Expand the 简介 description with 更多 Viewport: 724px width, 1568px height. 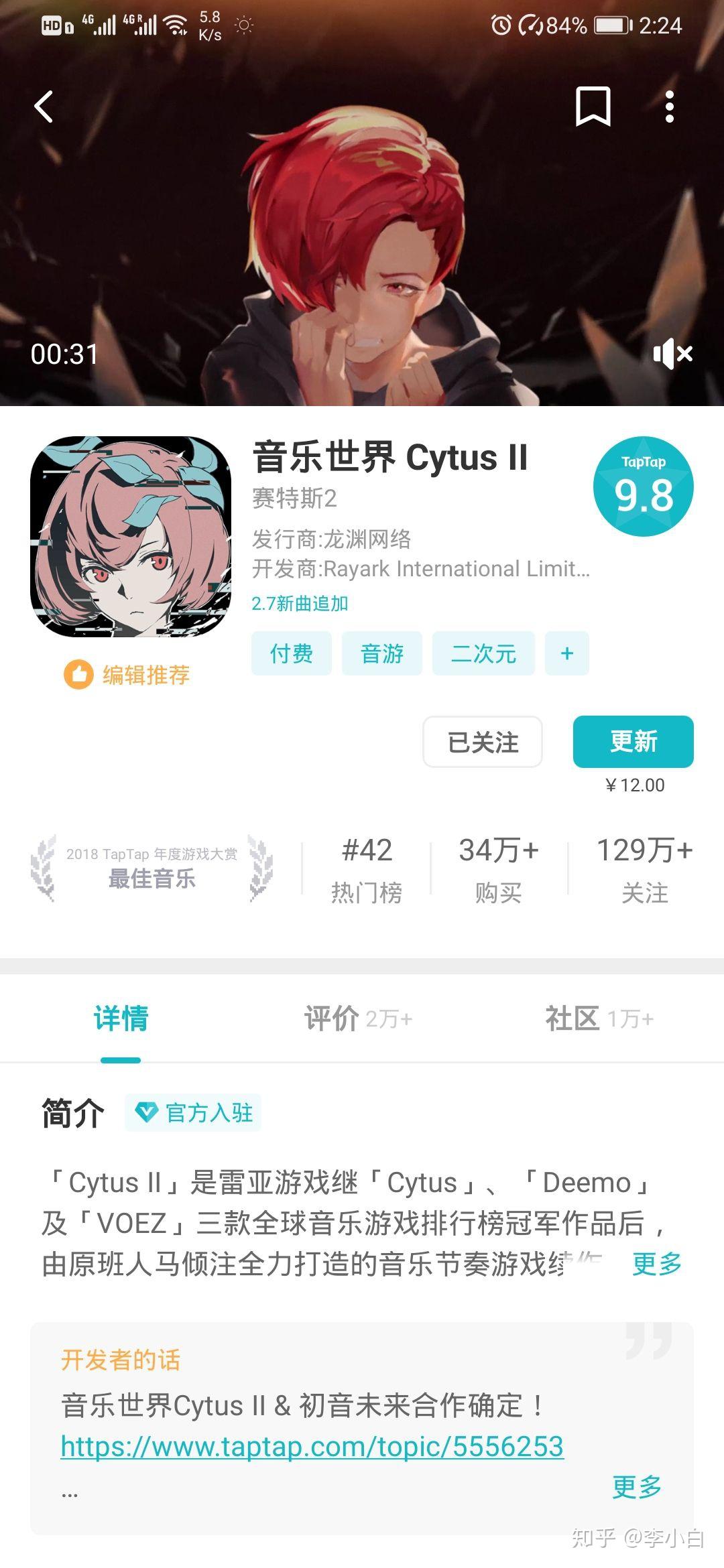click(x=657, y=1264)
